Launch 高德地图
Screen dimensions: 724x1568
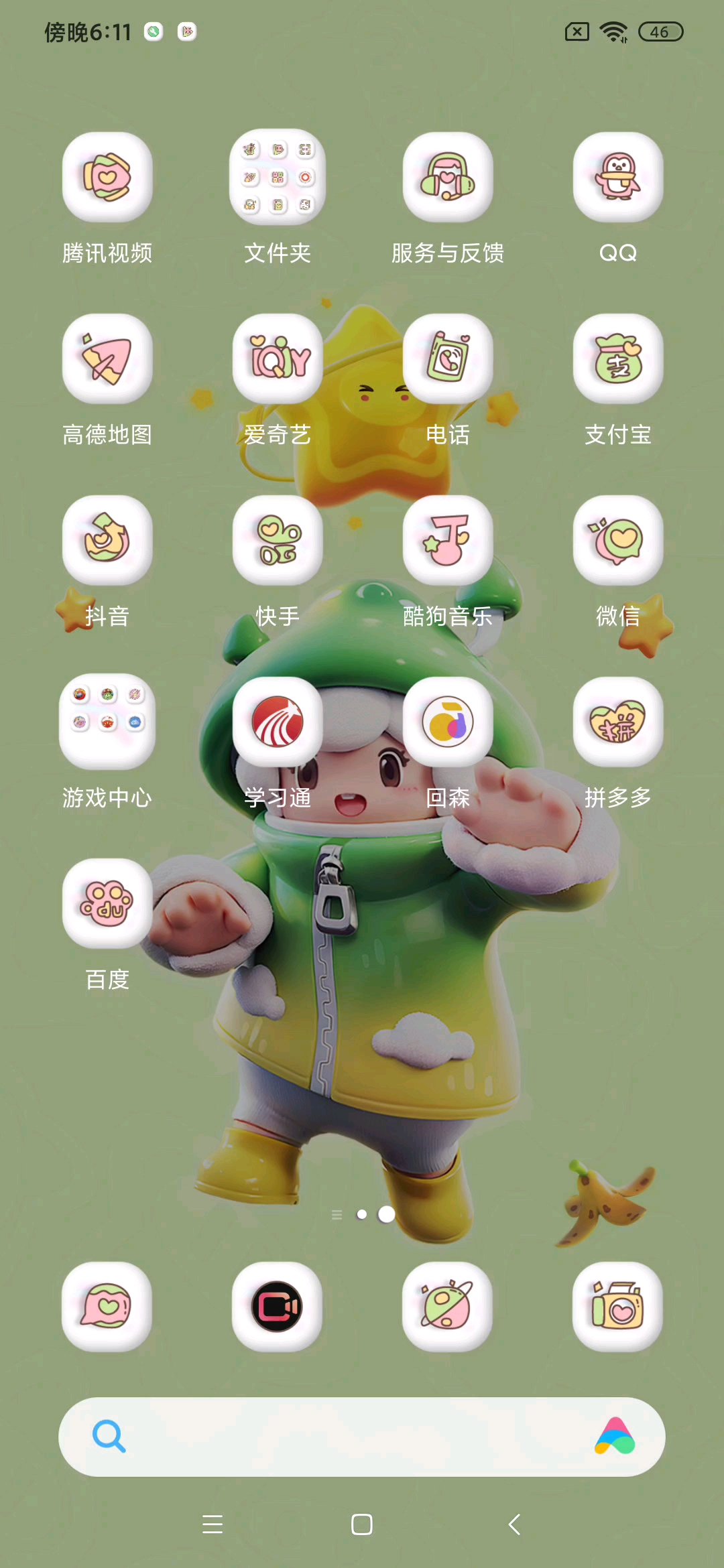(107, 359)
